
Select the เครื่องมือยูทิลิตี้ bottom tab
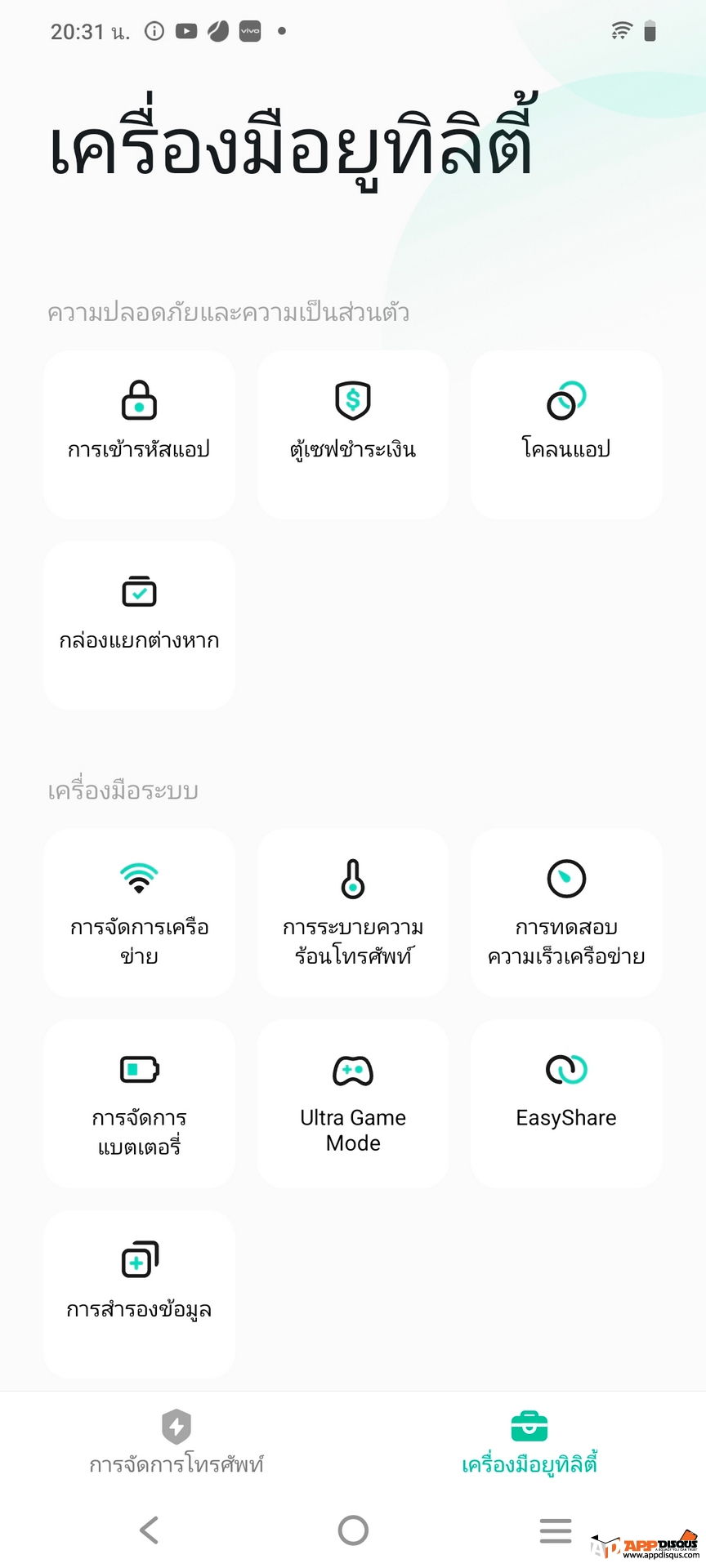tap(529, 1443)
